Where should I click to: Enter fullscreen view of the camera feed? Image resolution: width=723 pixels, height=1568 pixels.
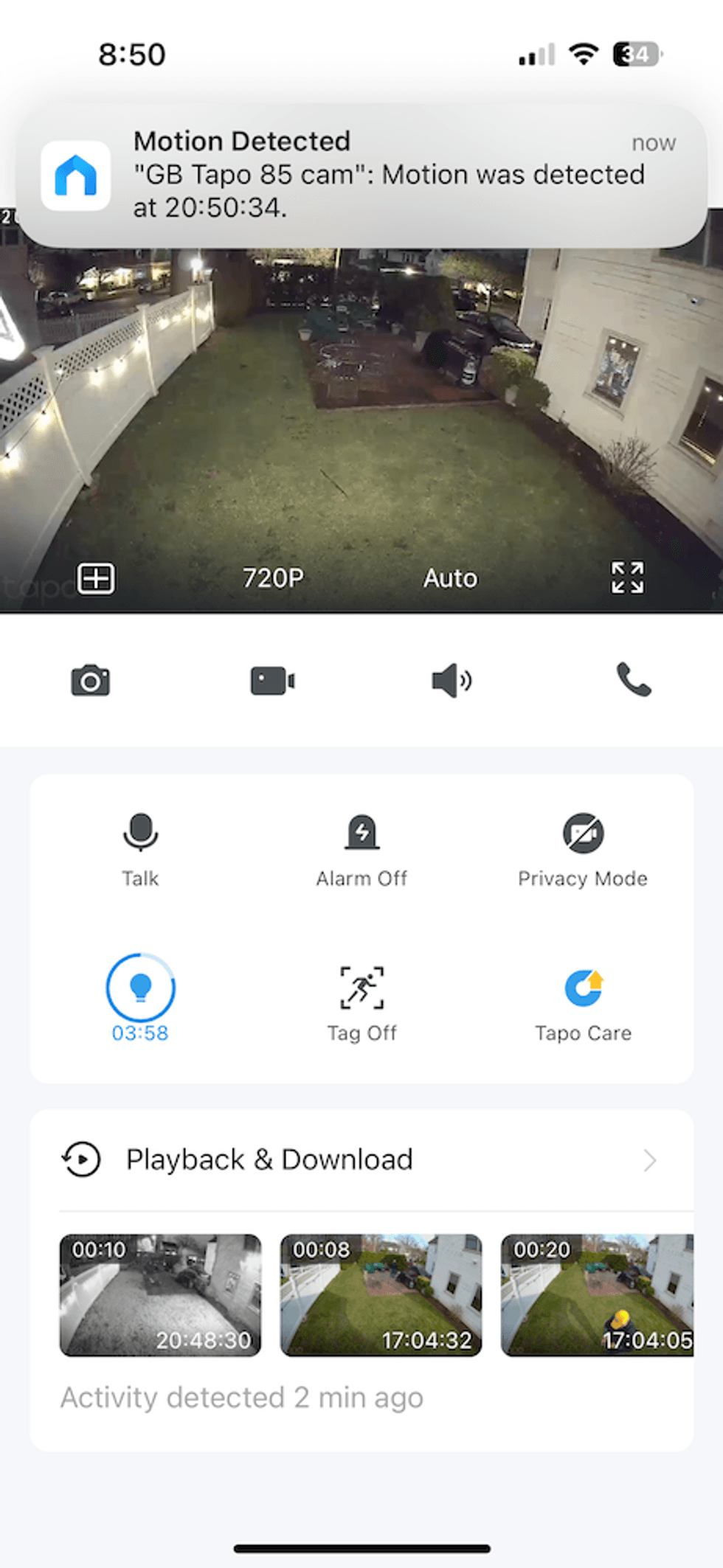pos(626,578)
